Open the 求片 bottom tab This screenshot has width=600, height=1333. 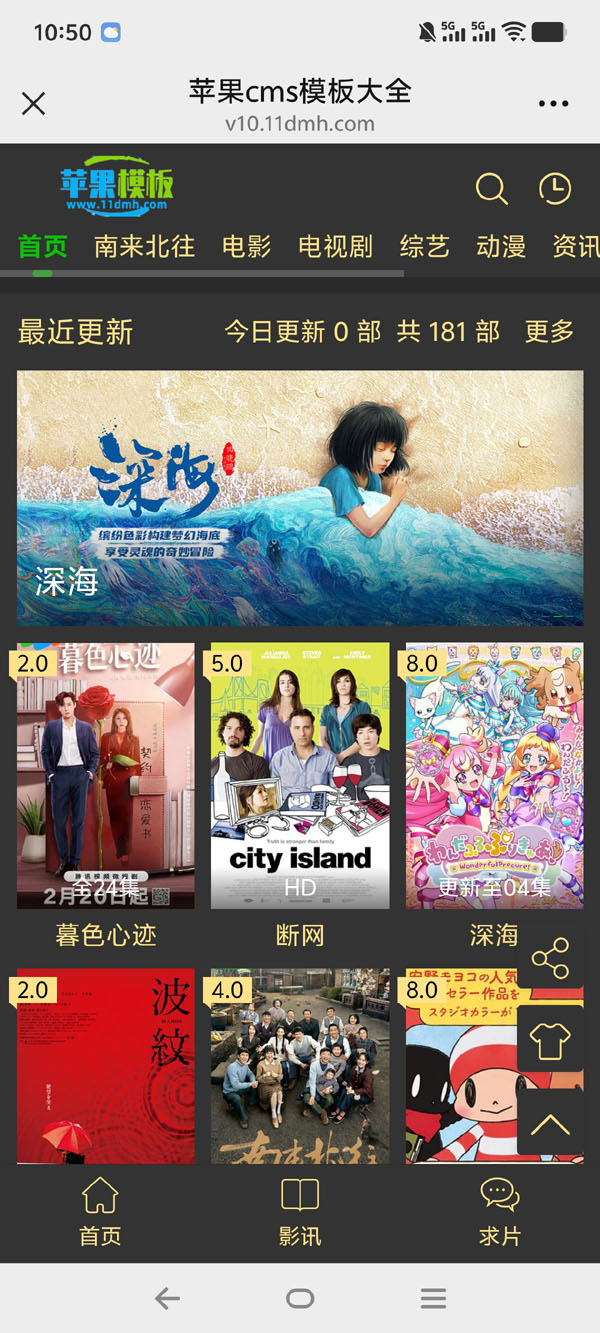499,1211
